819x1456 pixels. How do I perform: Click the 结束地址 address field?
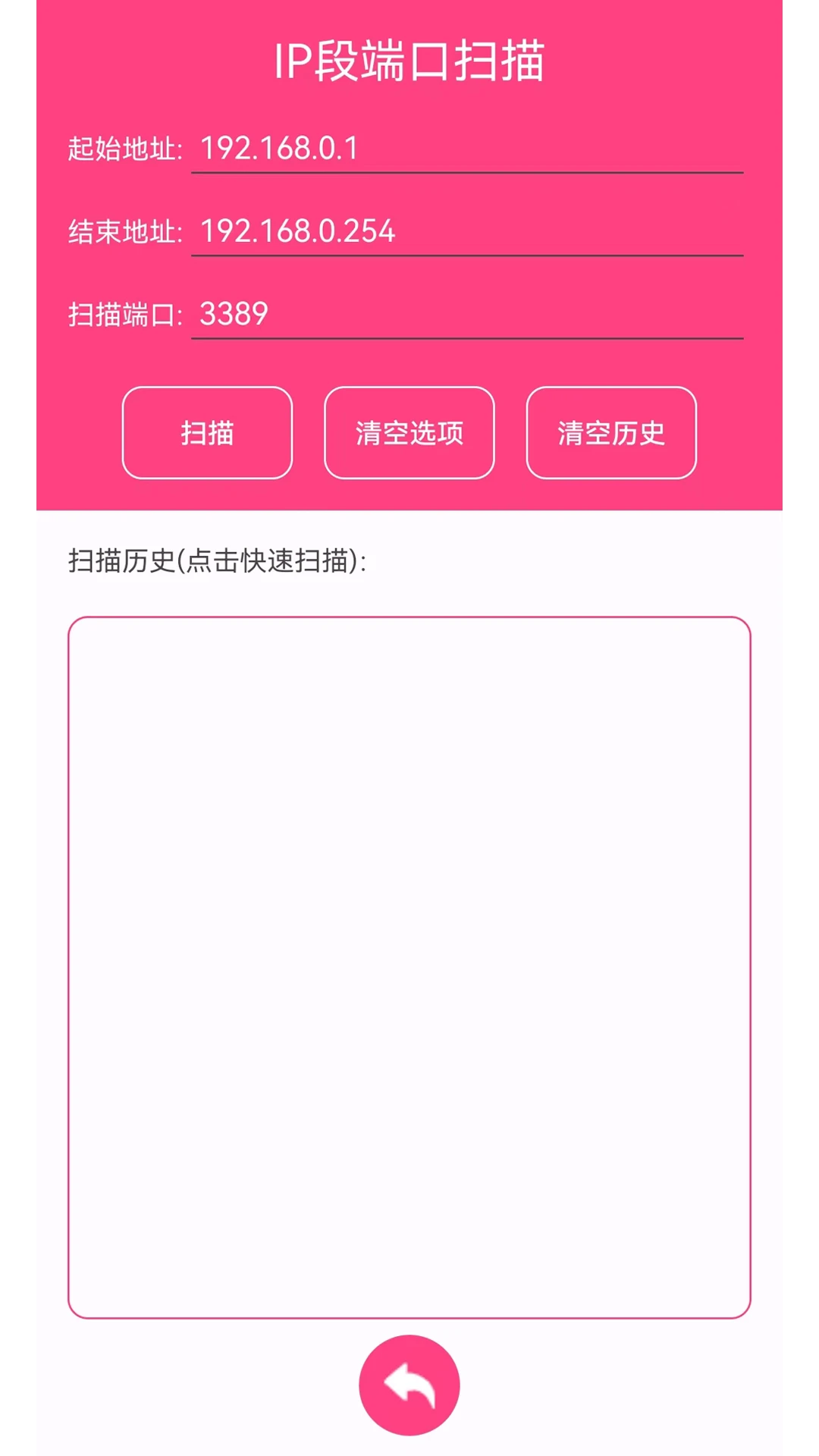466,231
